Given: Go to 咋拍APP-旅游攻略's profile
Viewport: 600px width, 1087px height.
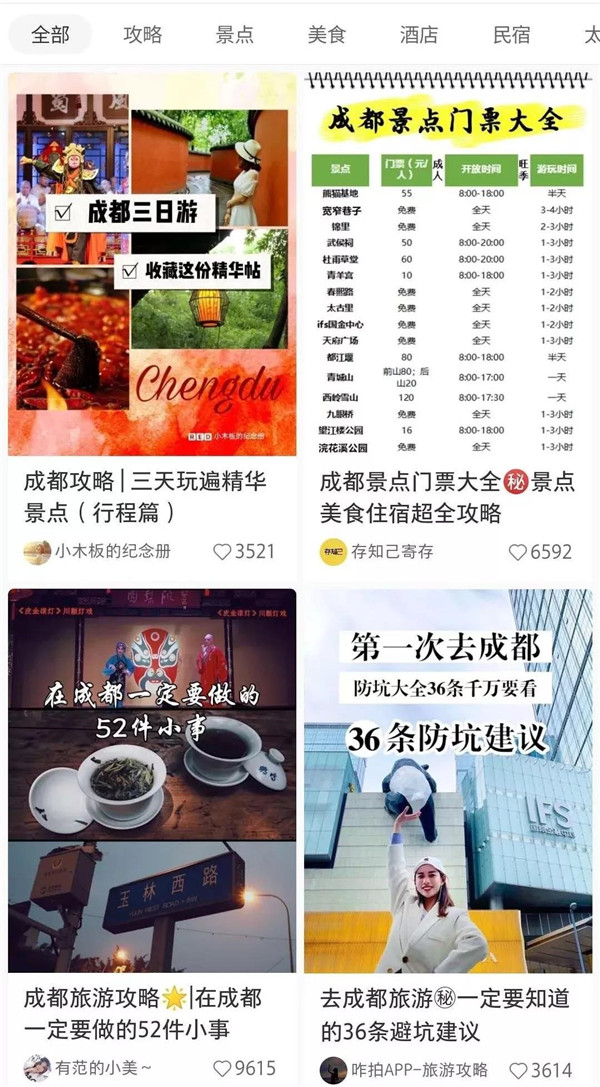Looking at the screenshot, I should point(333,1069).
